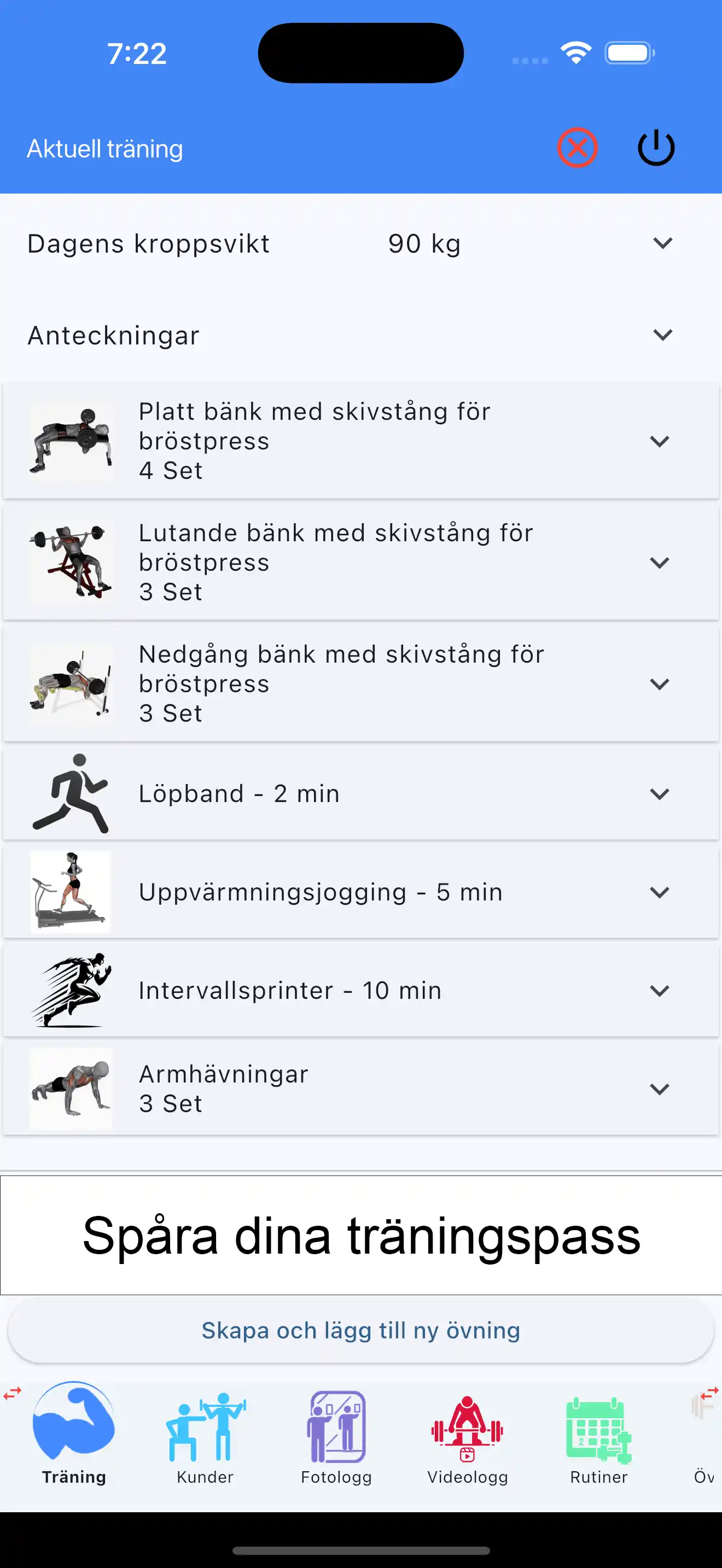The width and height of the screenshot is (722, 1568).
Task: Click the Spåra dina träningspass banner
Action: 361,1235
